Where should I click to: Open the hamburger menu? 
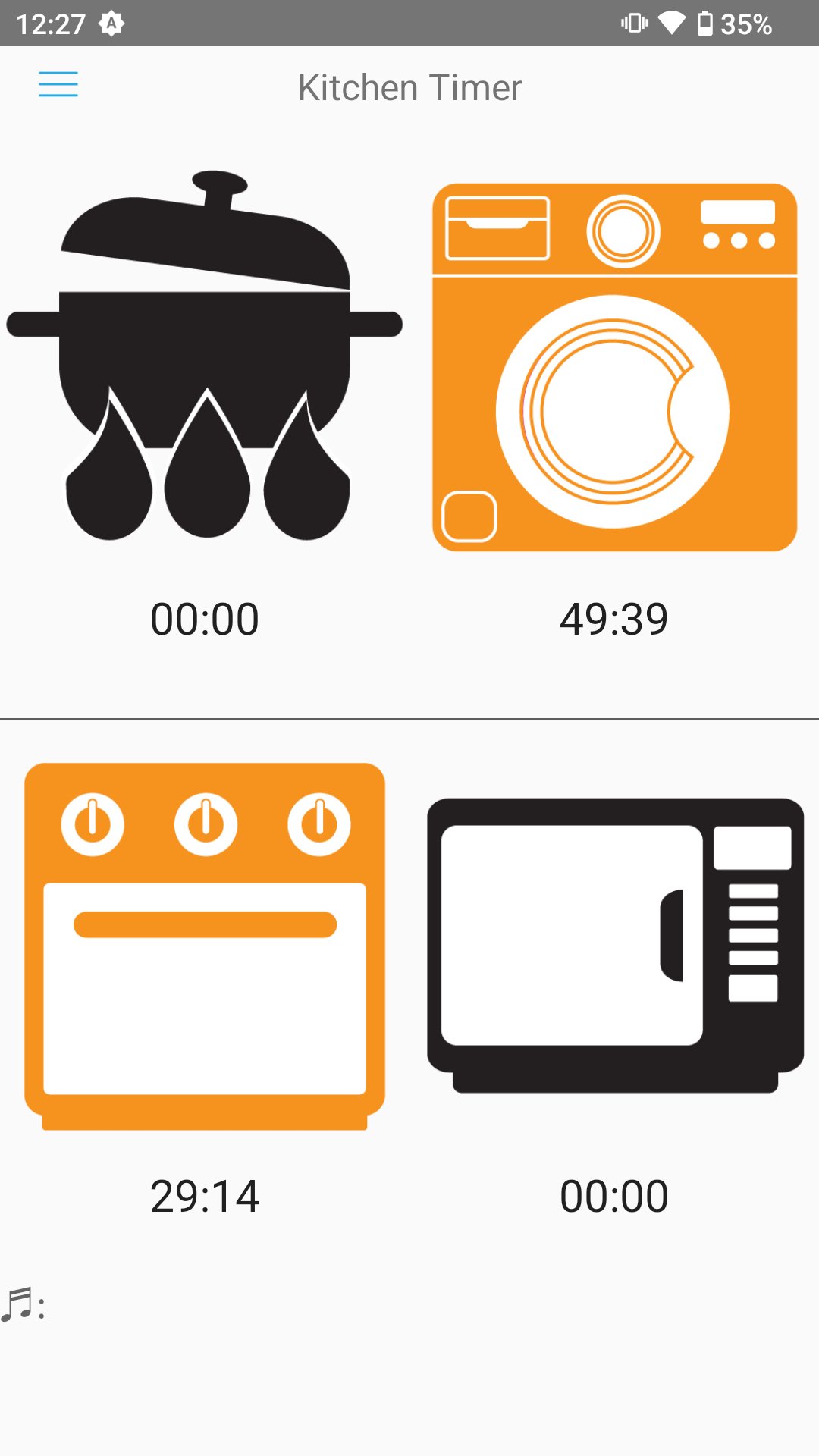point(58,84)
